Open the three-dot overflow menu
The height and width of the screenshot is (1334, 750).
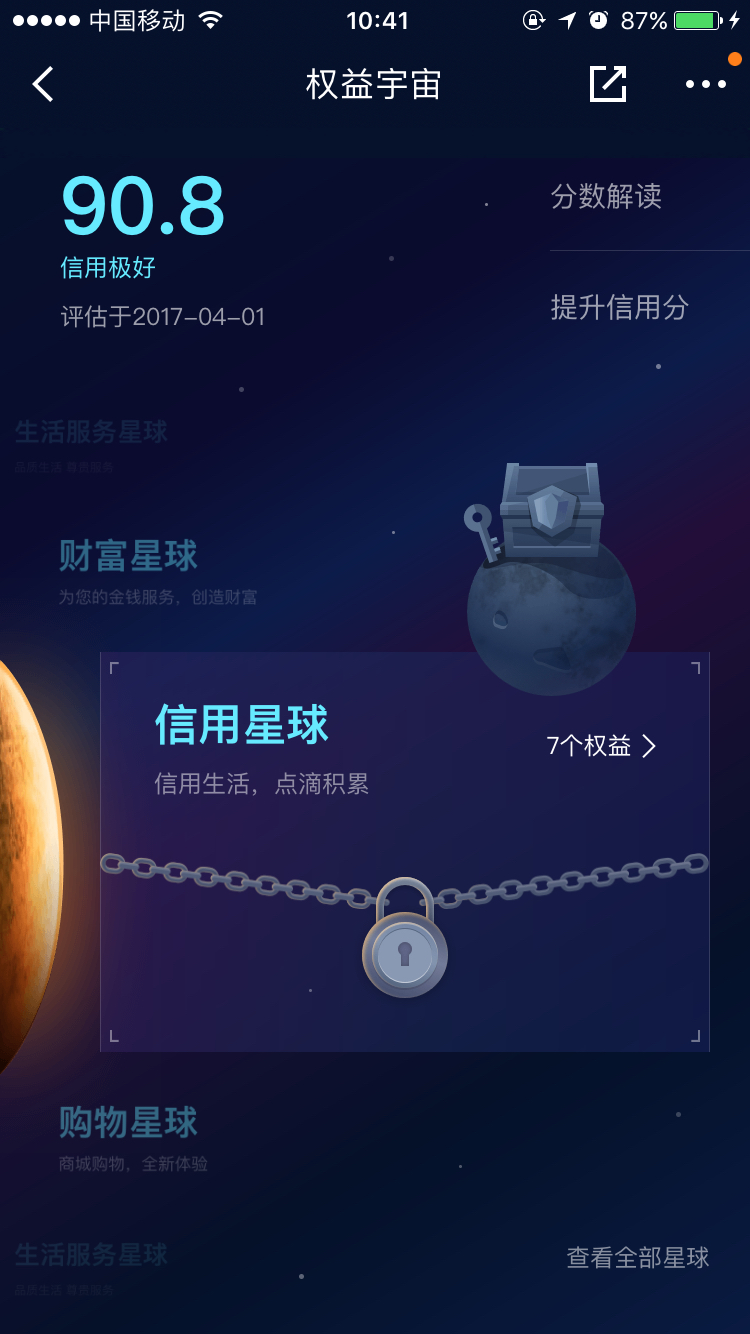click(x=706, y=85)
